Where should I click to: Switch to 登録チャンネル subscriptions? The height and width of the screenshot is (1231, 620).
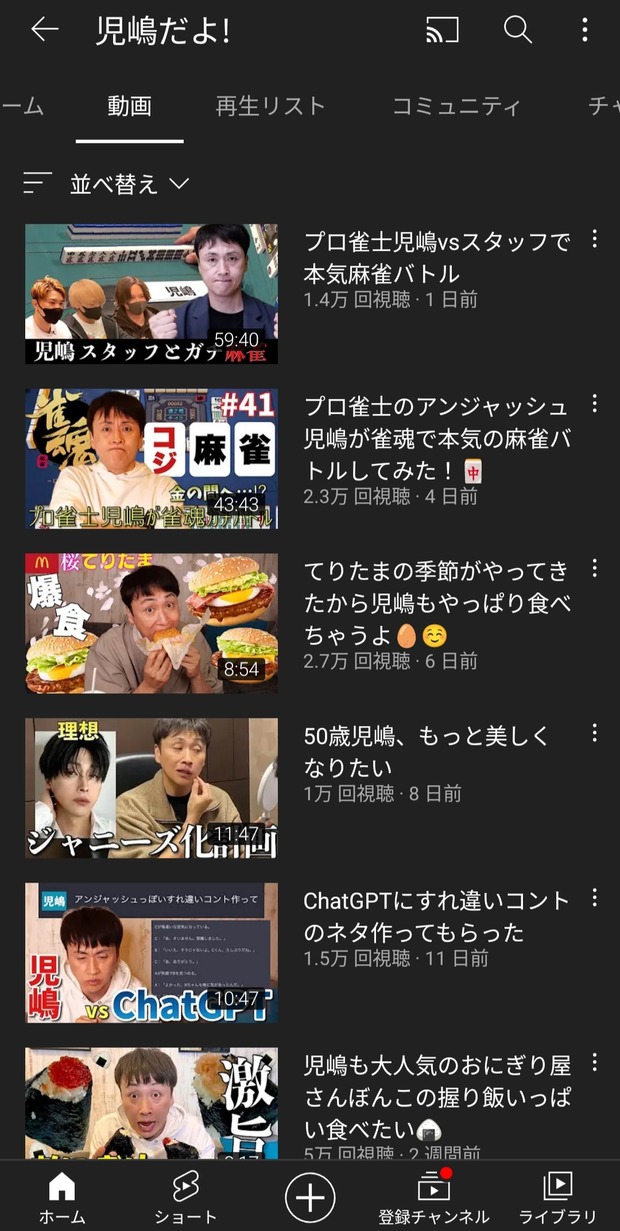coord(434,1197)
